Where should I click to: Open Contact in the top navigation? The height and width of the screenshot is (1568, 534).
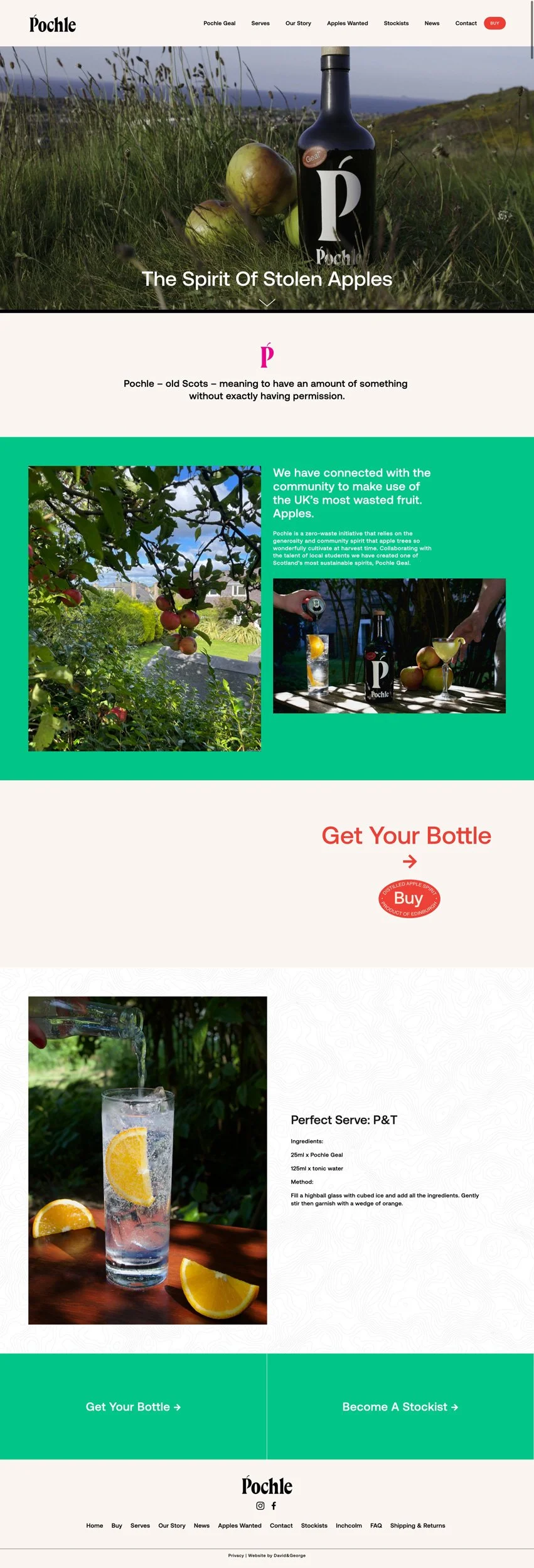tap(466, 23)
